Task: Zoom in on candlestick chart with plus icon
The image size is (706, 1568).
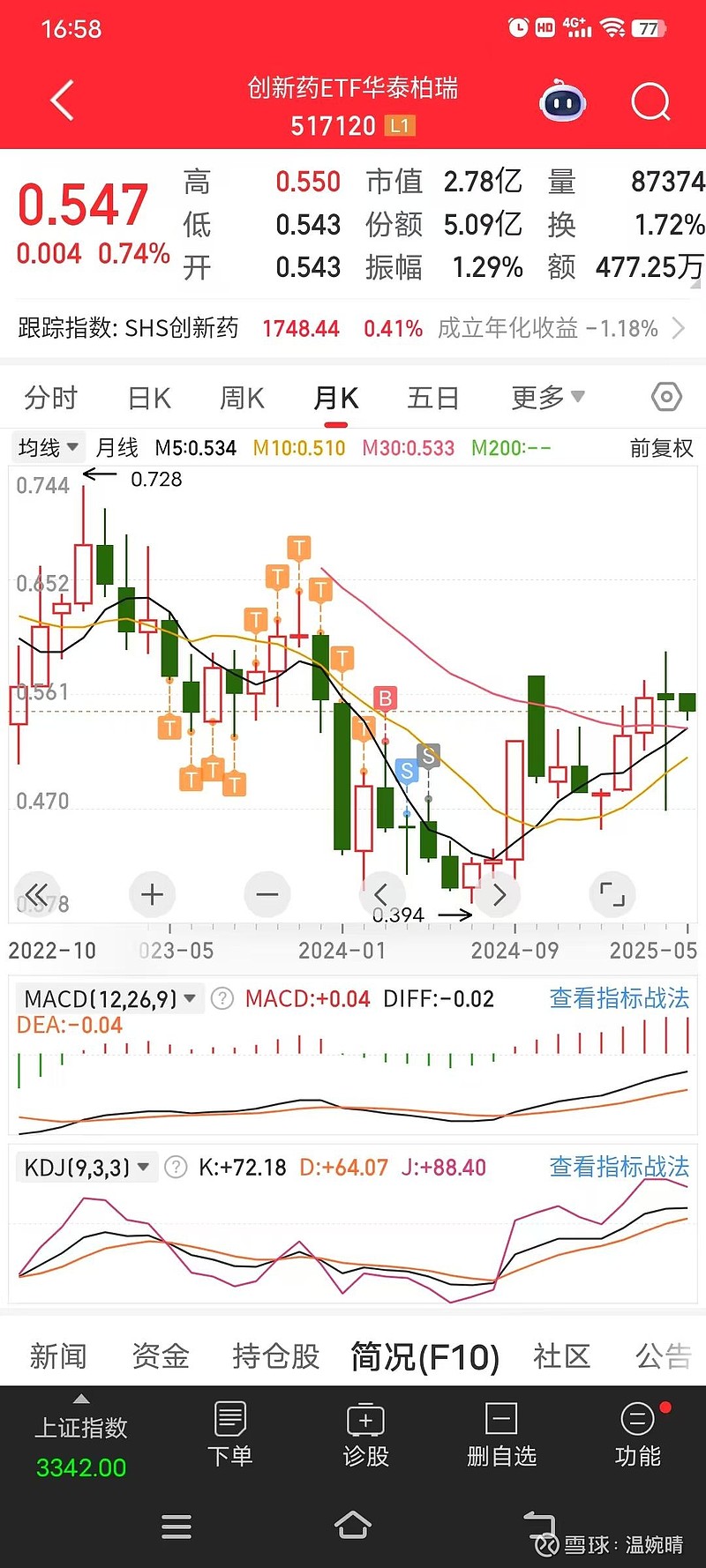Action: [152, 894]
